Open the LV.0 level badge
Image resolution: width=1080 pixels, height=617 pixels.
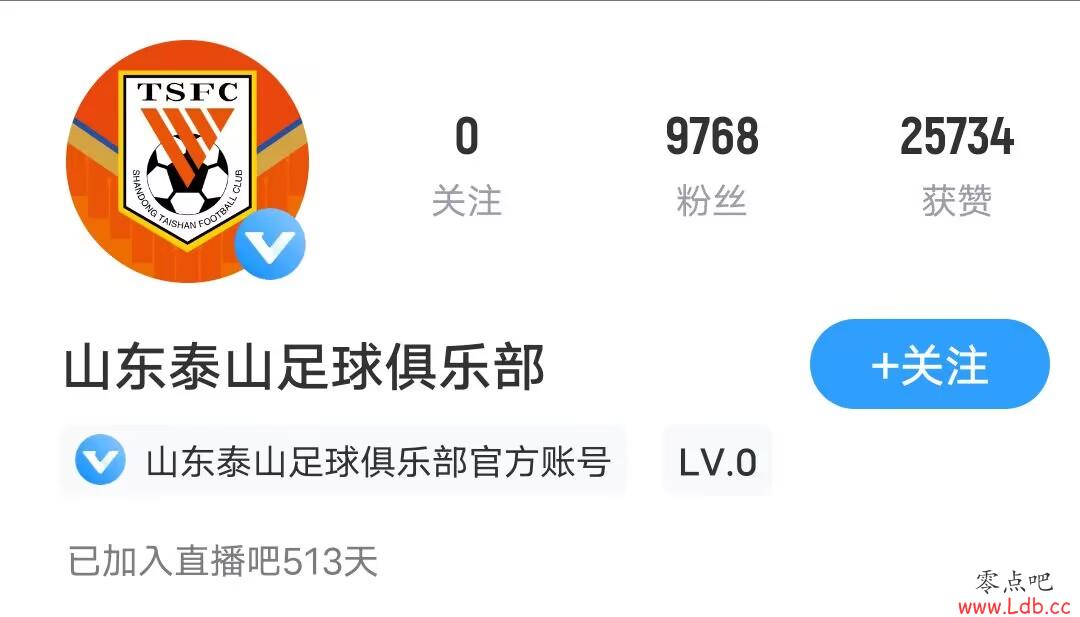[717, 462]
